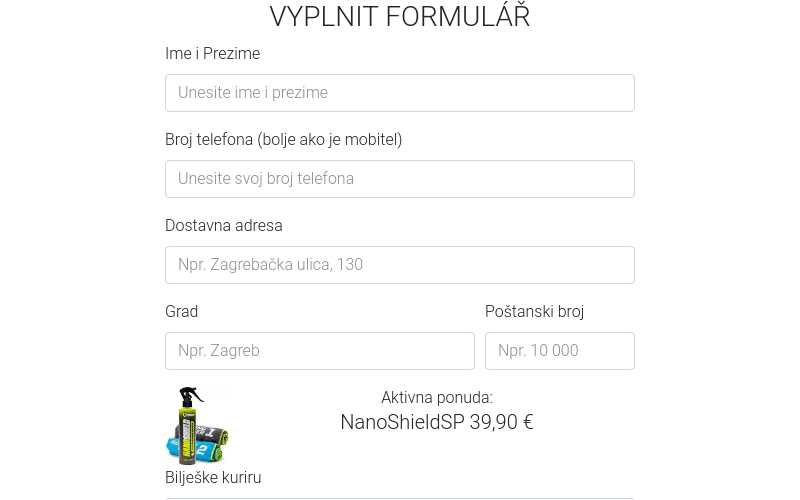Enter the Grad city field

click(319, 351)
